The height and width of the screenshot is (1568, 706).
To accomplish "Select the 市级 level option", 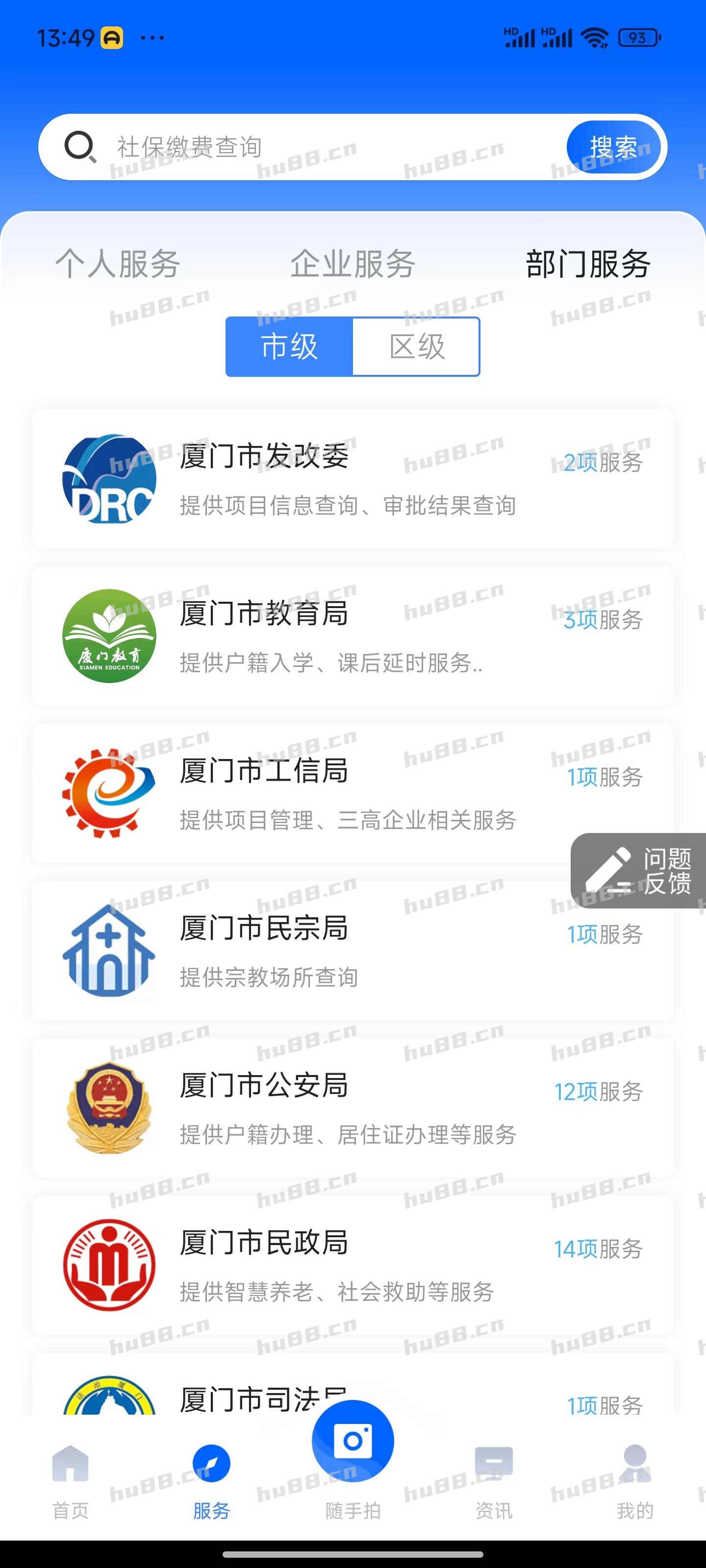I will tap(288, 346).
